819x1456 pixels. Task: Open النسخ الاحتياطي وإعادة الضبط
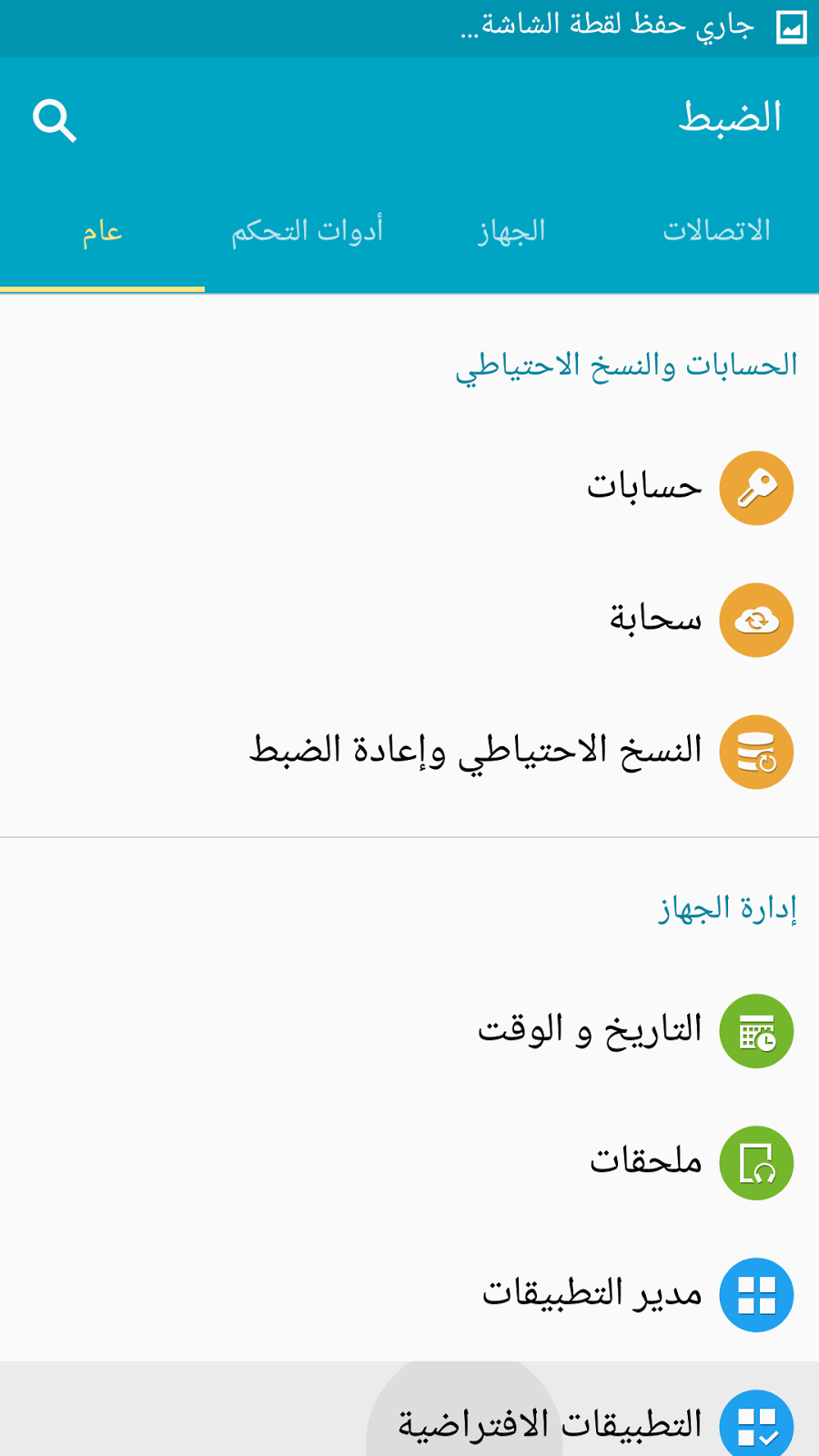coord(409,752)
